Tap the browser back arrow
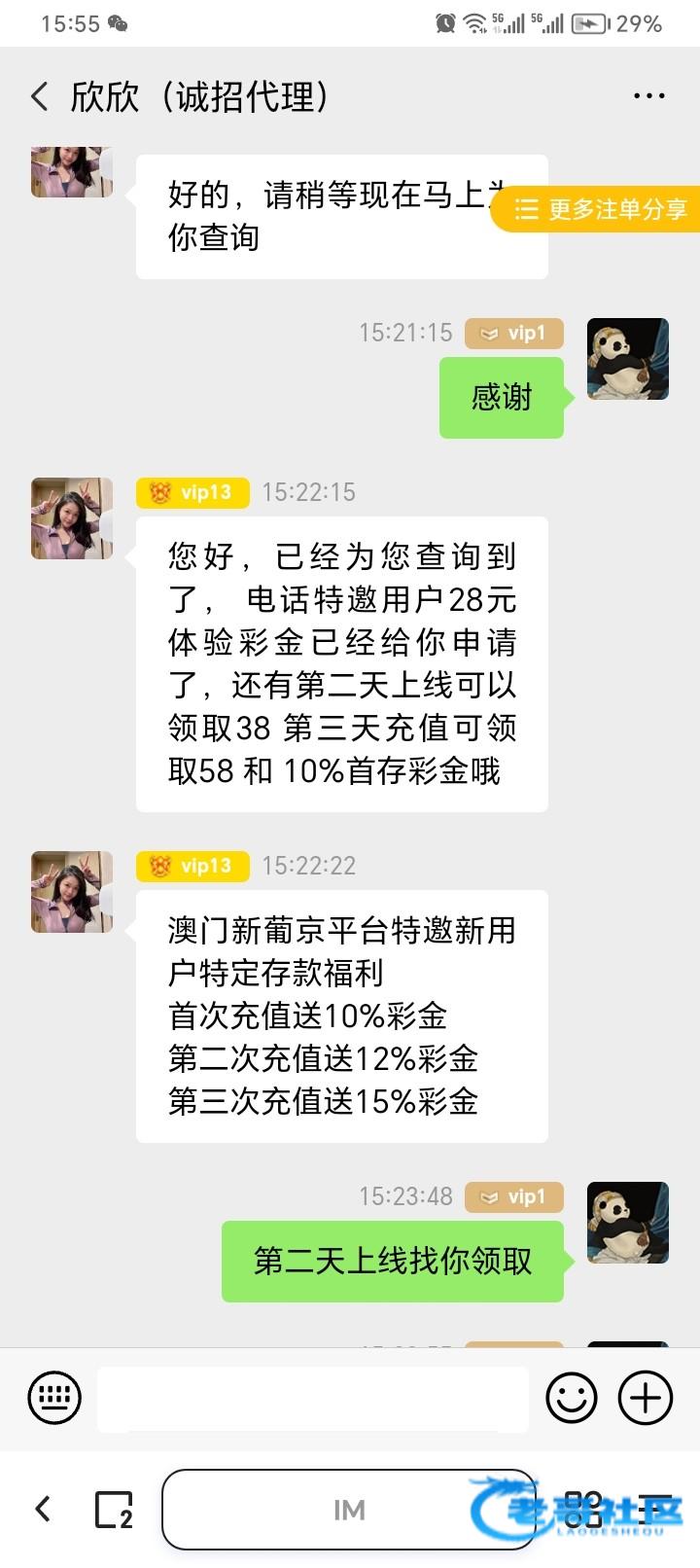 pos(43,1509)
